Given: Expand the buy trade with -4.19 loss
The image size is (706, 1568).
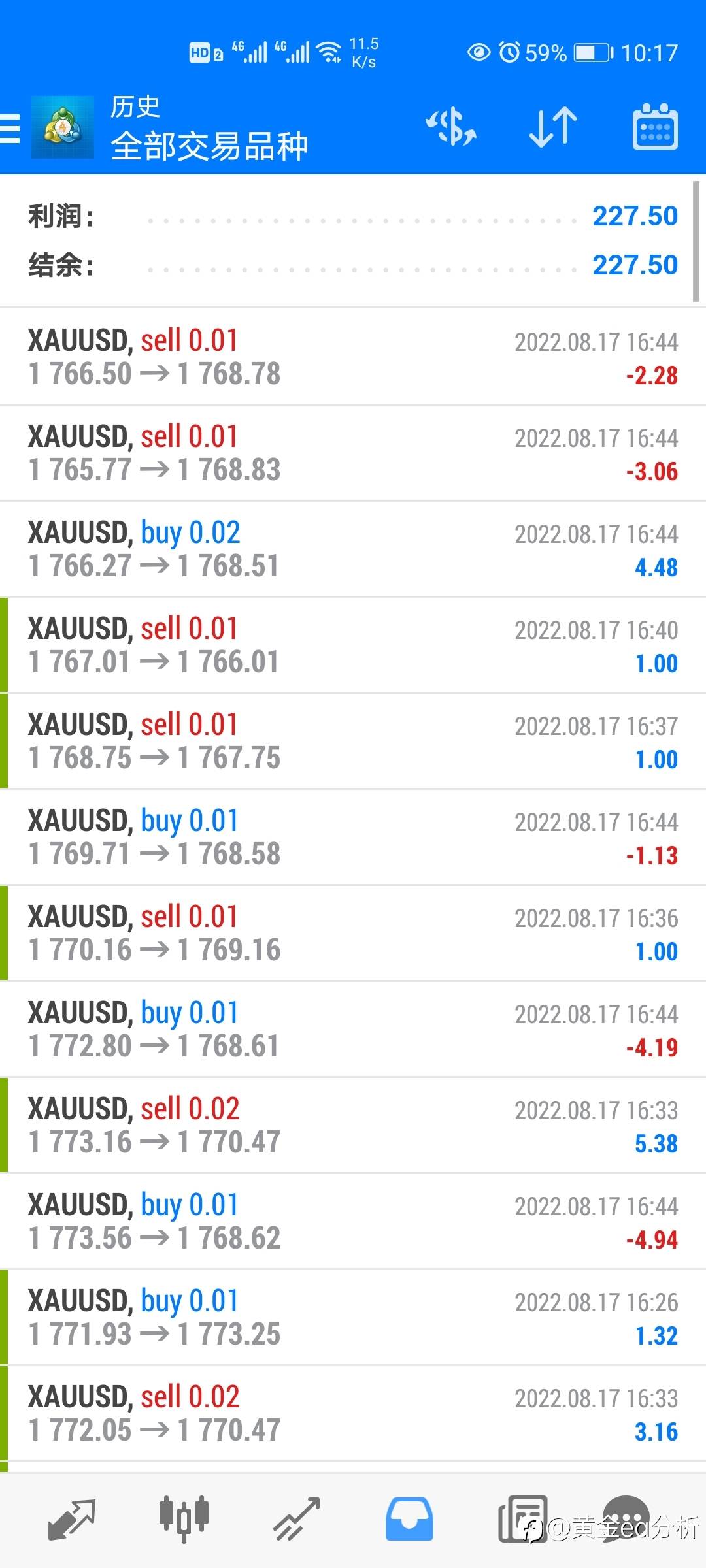Looking at the screenshot, I should pos(353,1029).
